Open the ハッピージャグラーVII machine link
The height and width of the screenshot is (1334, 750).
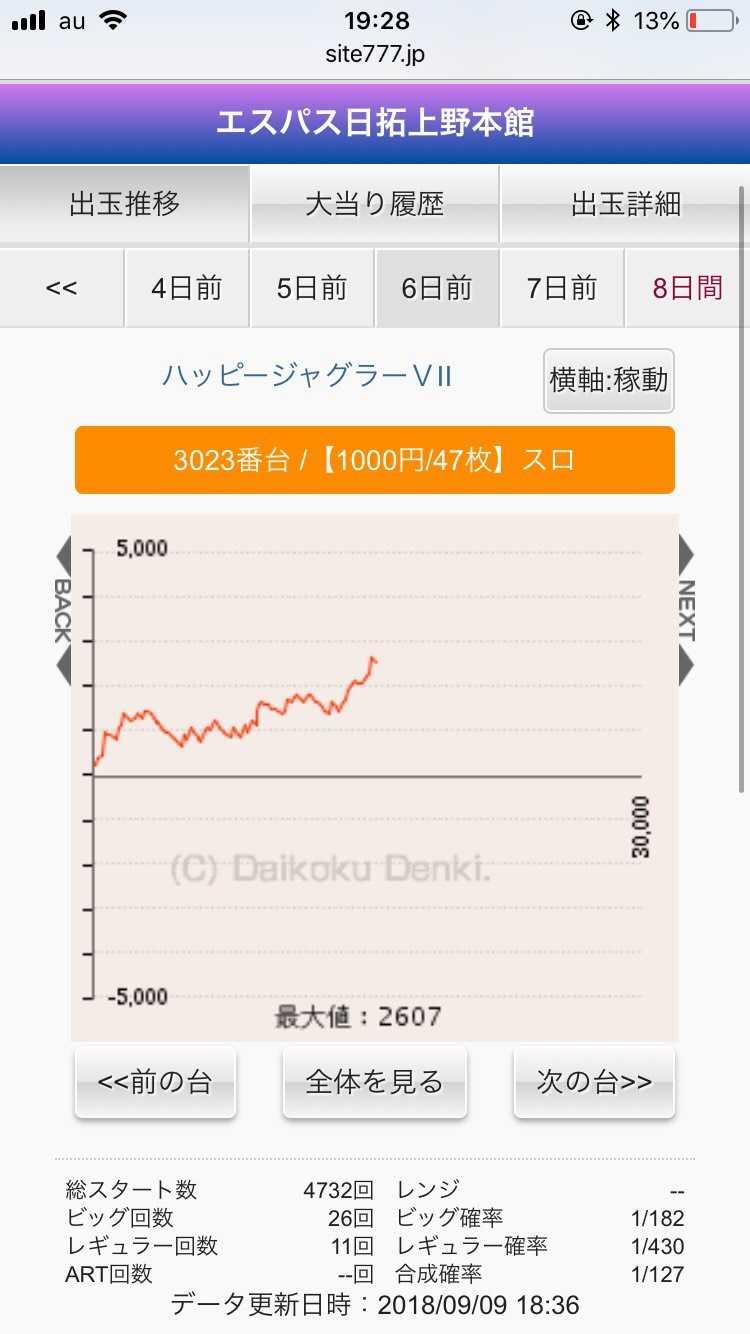[307, 377]
